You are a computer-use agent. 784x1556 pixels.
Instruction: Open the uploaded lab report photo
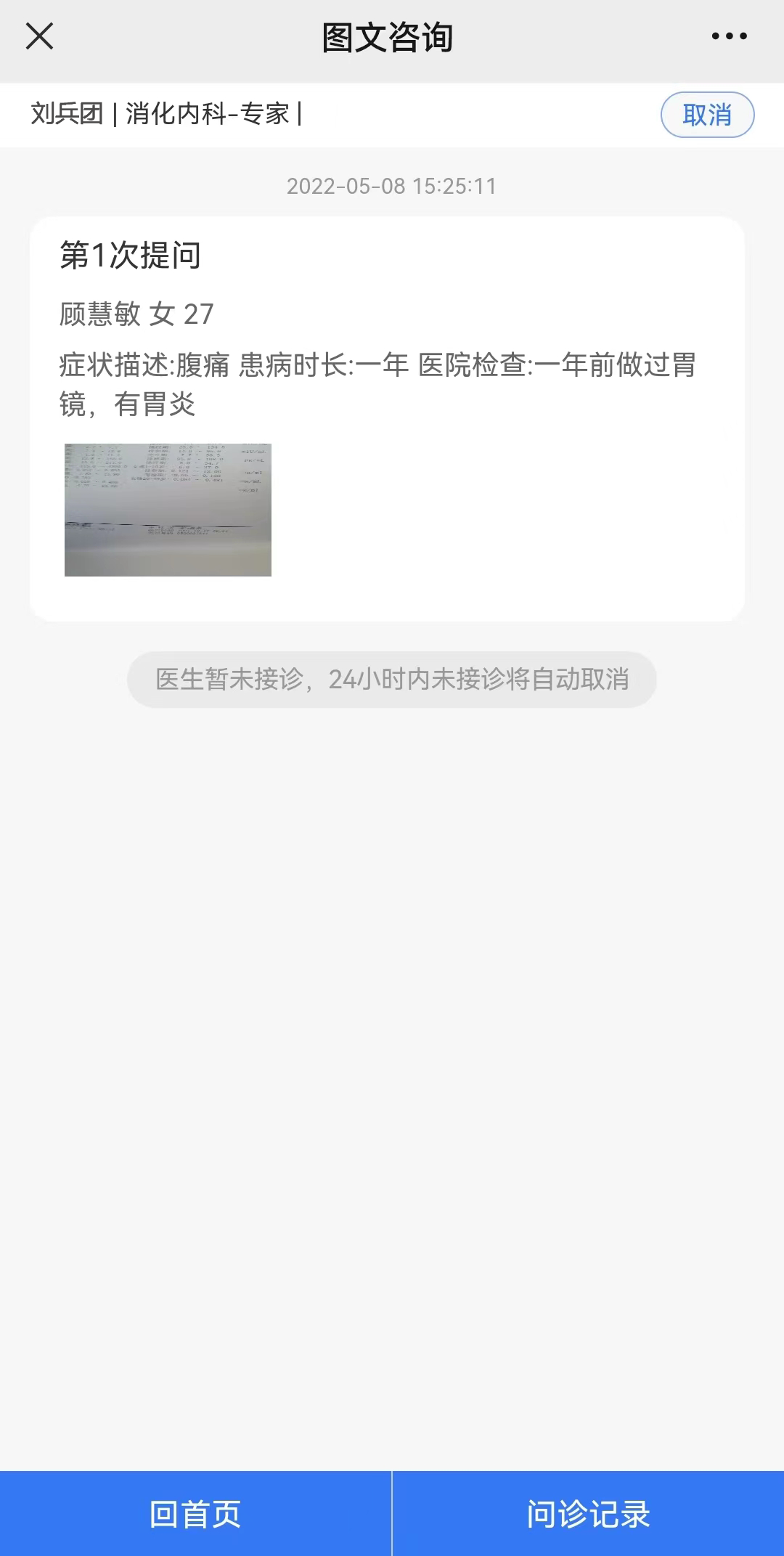point(168,510)
